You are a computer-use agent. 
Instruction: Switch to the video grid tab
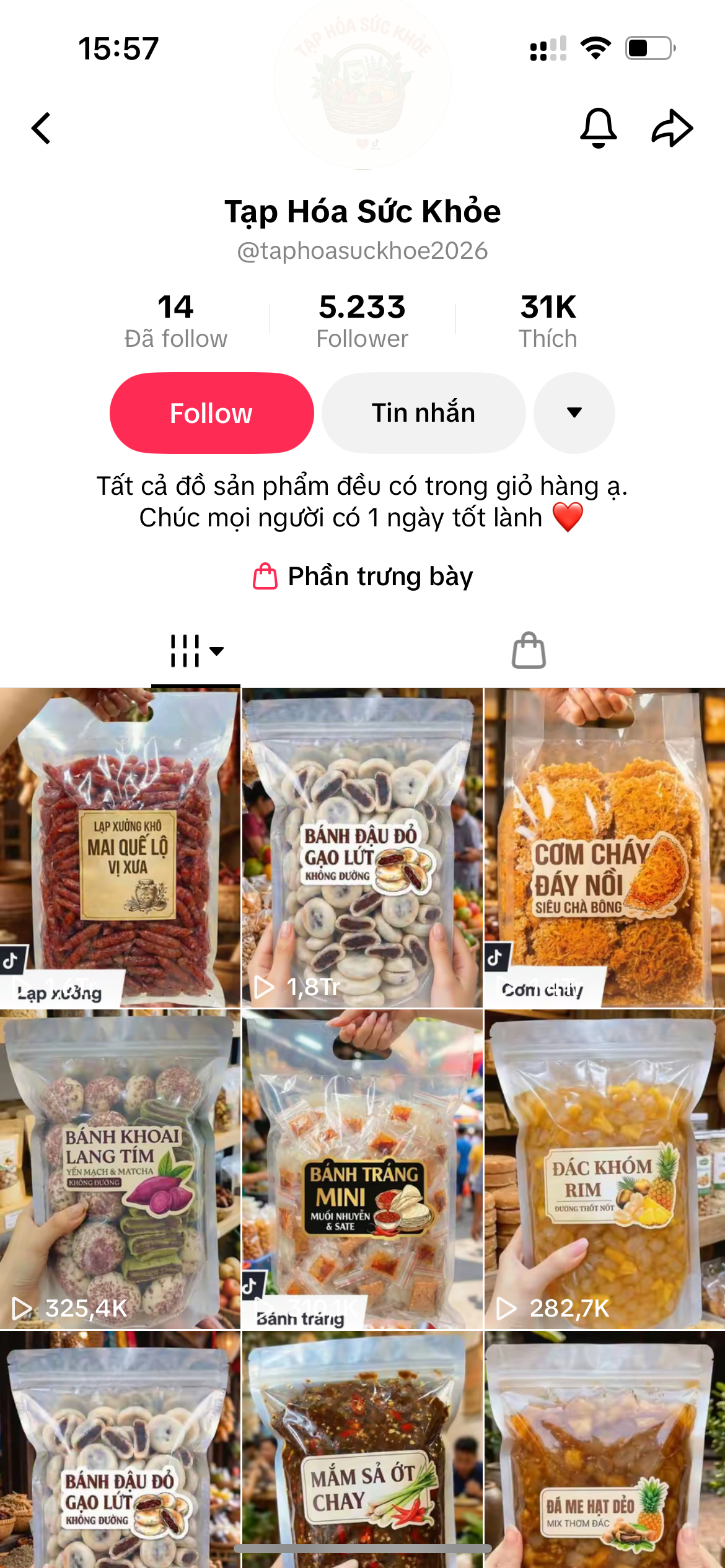196,651
